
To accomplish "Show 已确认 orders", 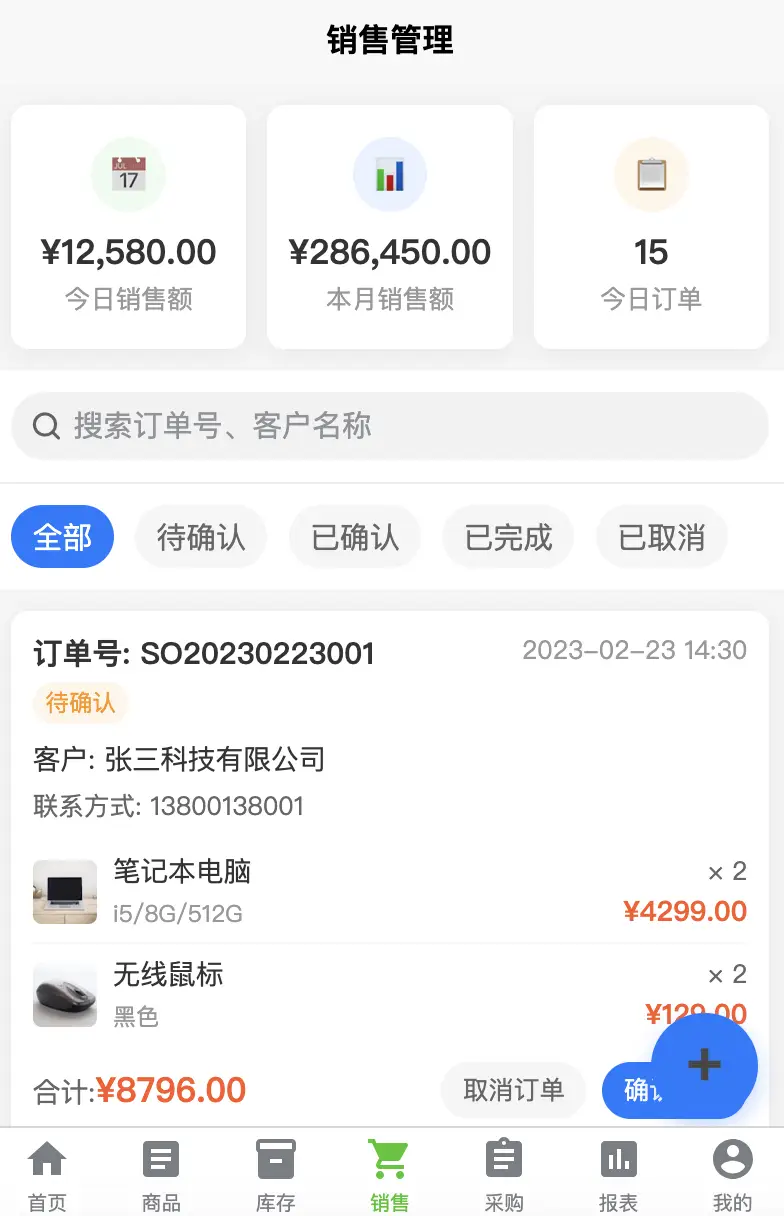I will [x=355, y=537].
